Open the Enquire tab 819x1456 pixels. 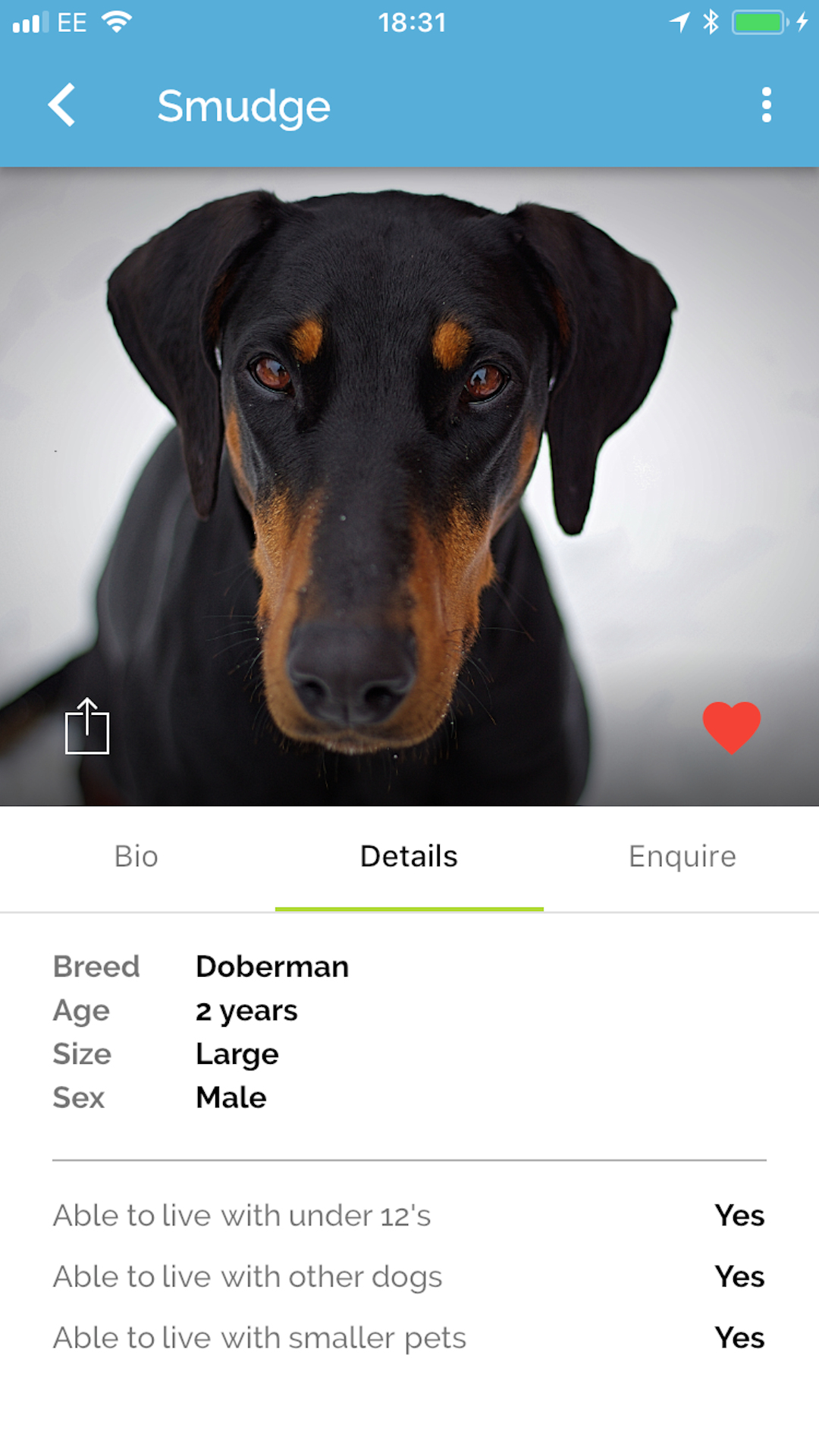[x=682, y=857]
